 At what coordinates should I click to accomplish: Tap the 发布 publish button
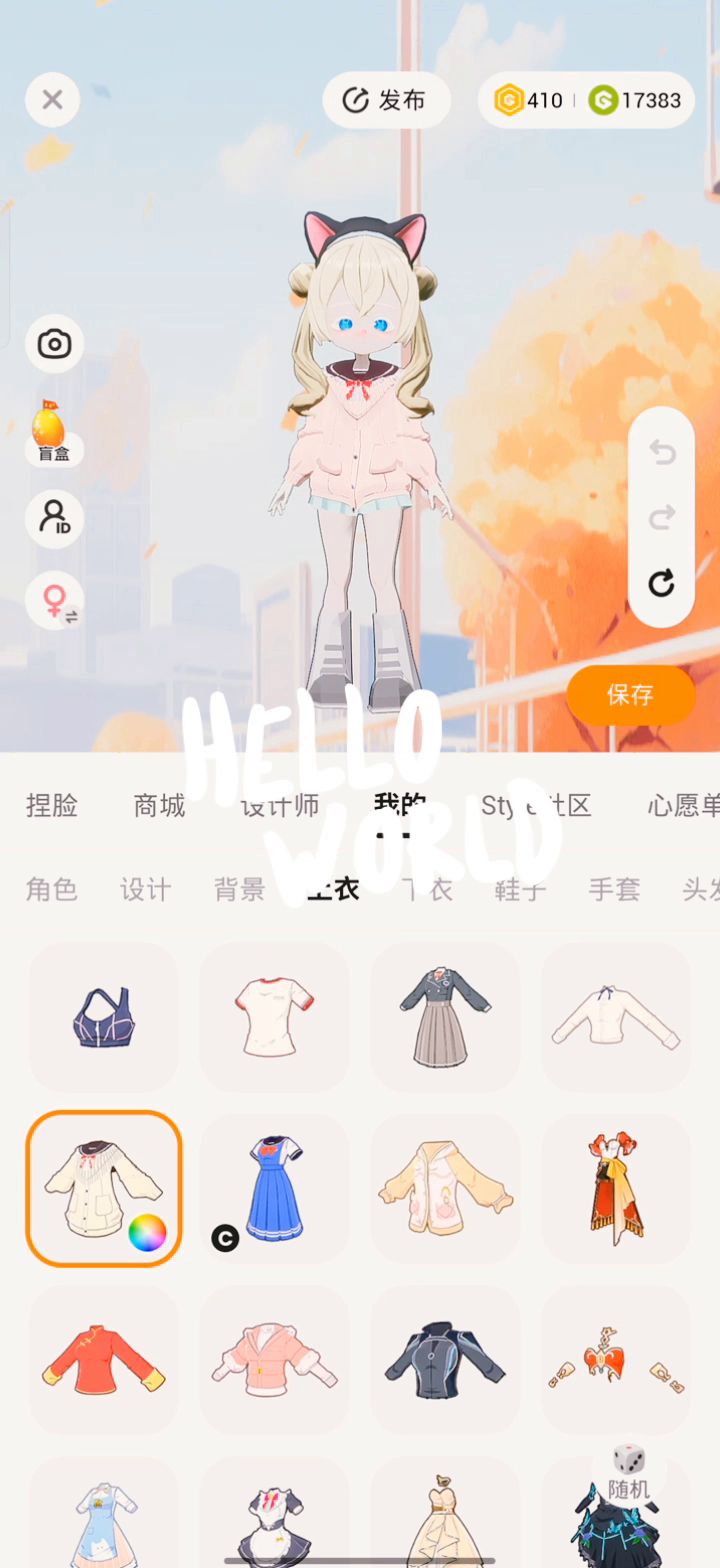(x=386, y=100)
